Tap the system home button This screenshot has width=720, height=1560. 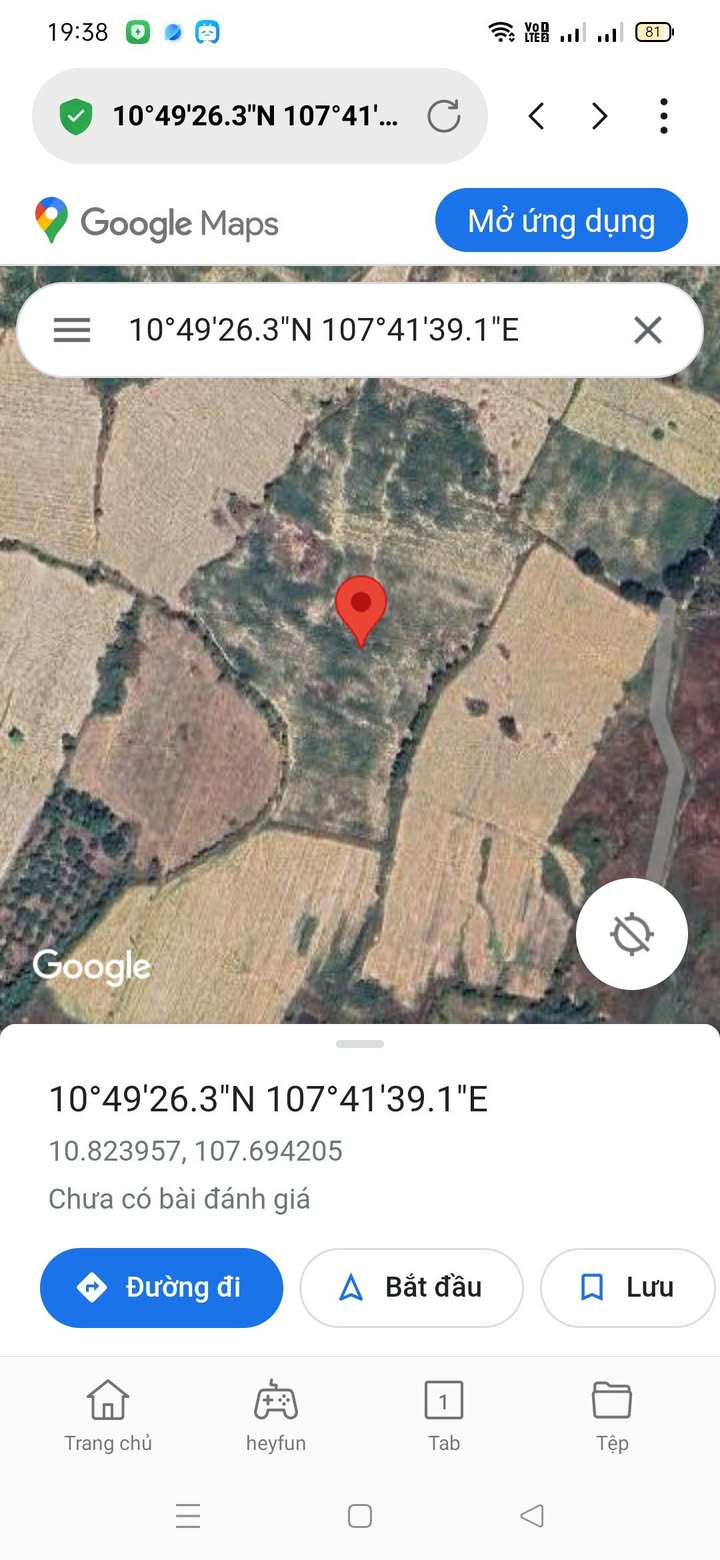(360, 1516)
